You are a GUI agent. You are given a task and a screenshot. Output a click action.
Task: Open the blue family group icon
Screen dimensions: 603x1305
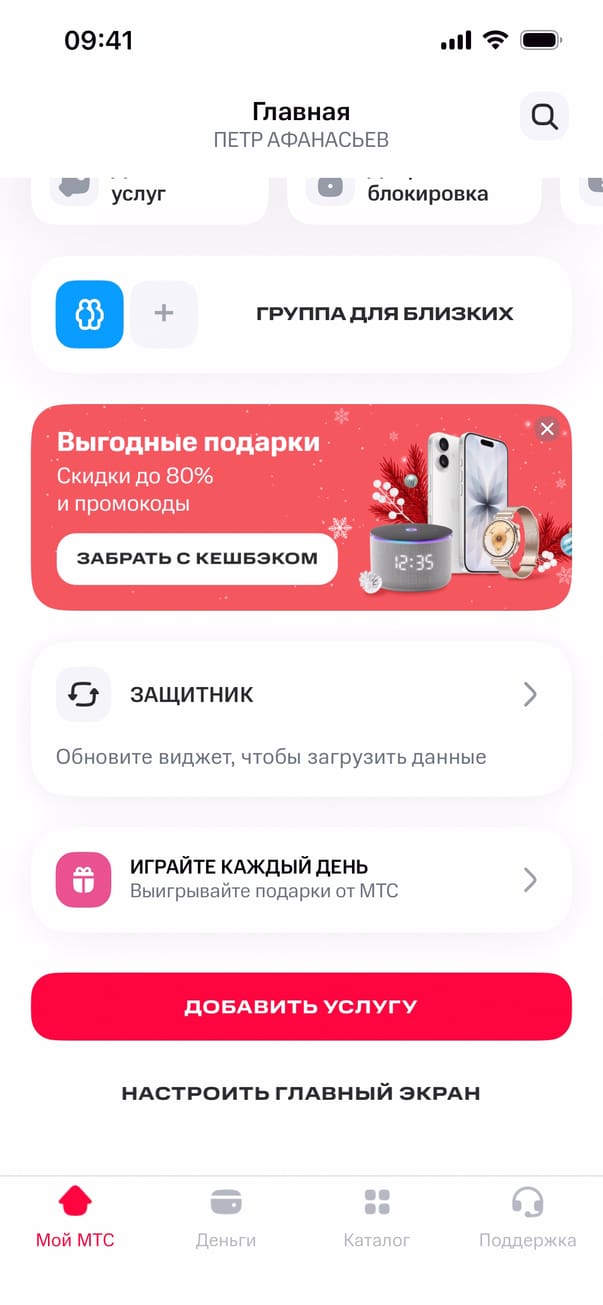90,314
